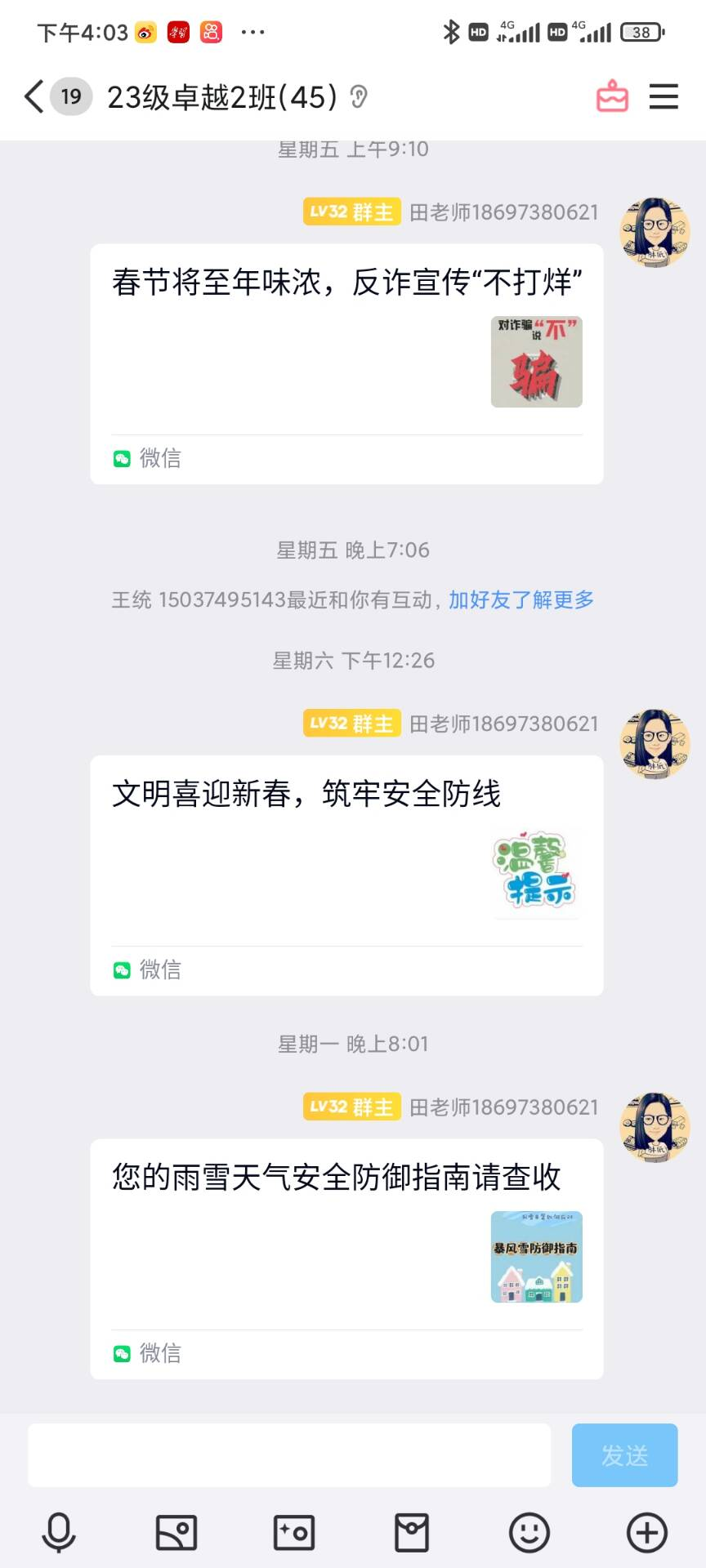Start a voice message with the microphone

59,1532
